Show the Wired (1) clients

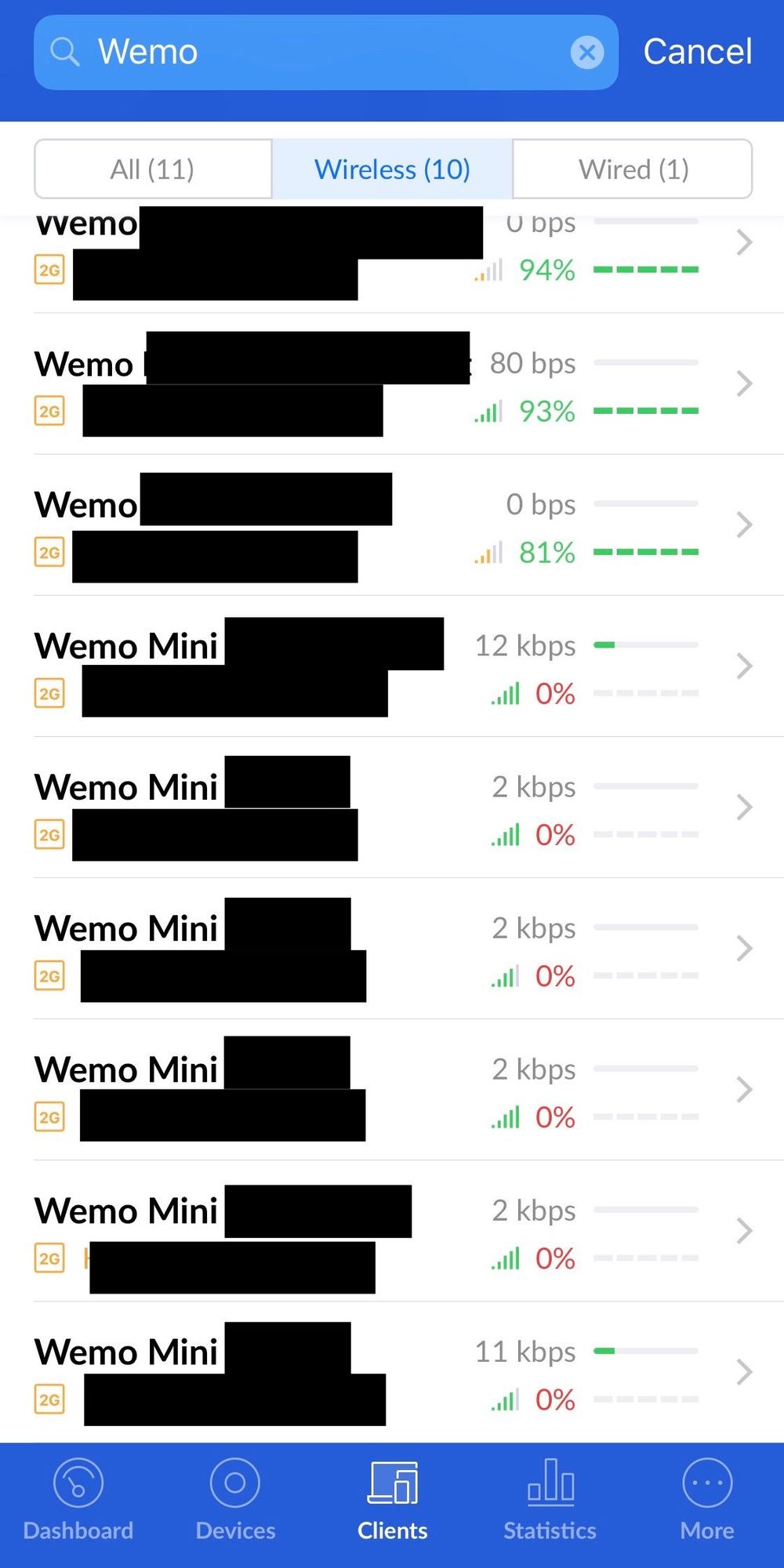coord(633,169)
